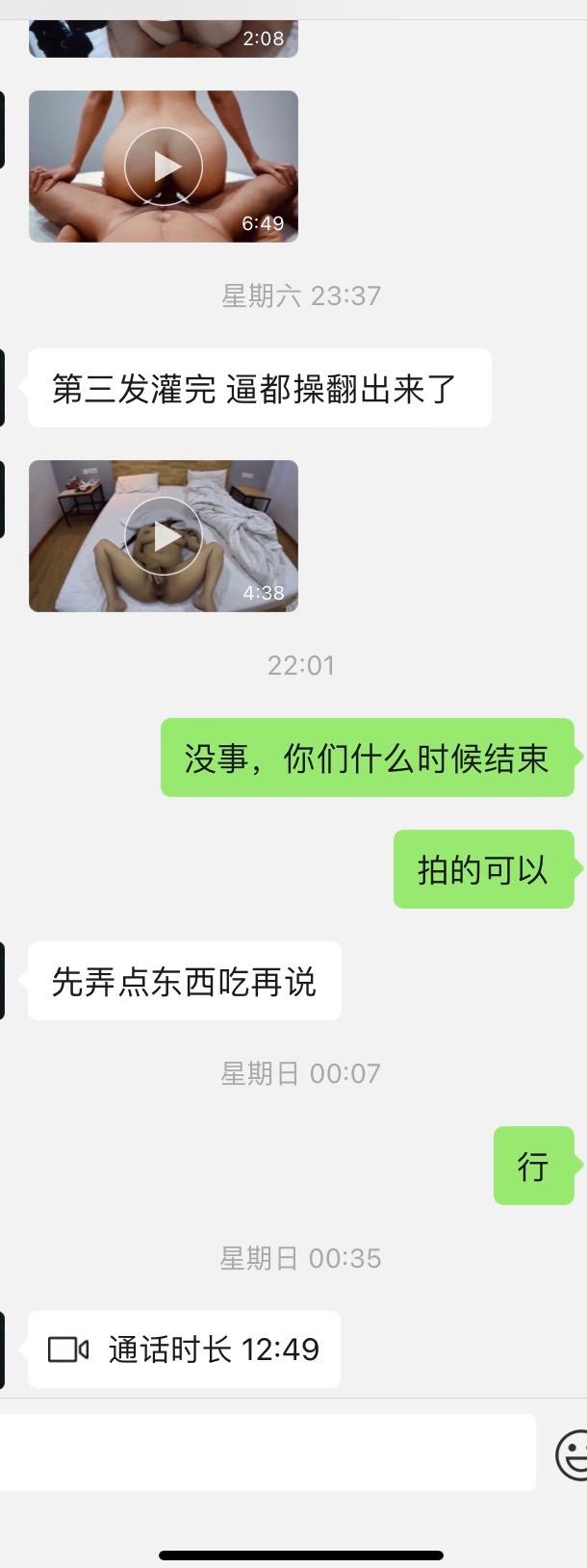Tap the video call record 通话时长 12:49
Viewport: 587px width, 1568px height.
[184, 1350]
